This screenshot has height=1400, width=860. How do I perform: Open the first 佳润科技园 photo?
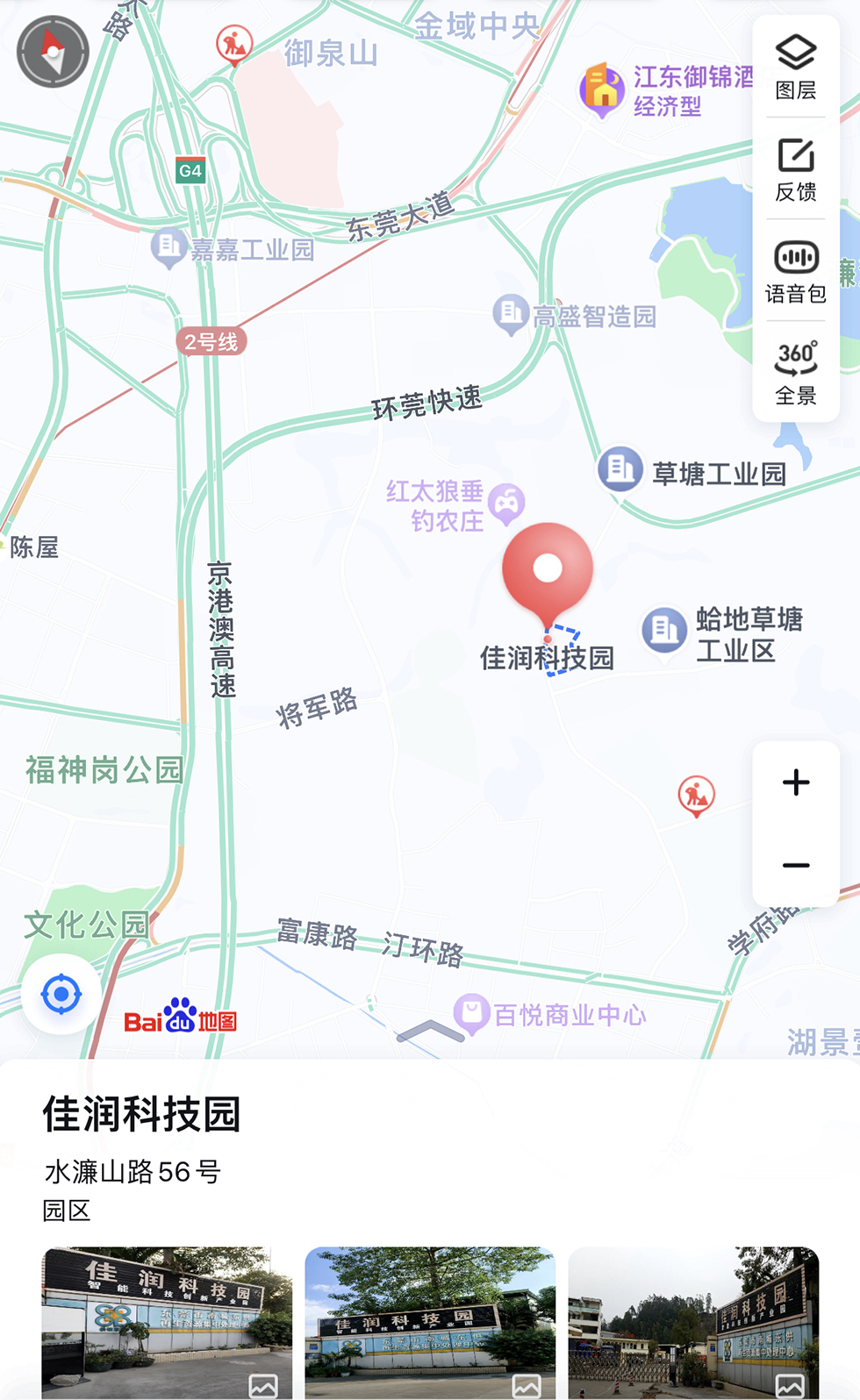[x=167, y=1323]
